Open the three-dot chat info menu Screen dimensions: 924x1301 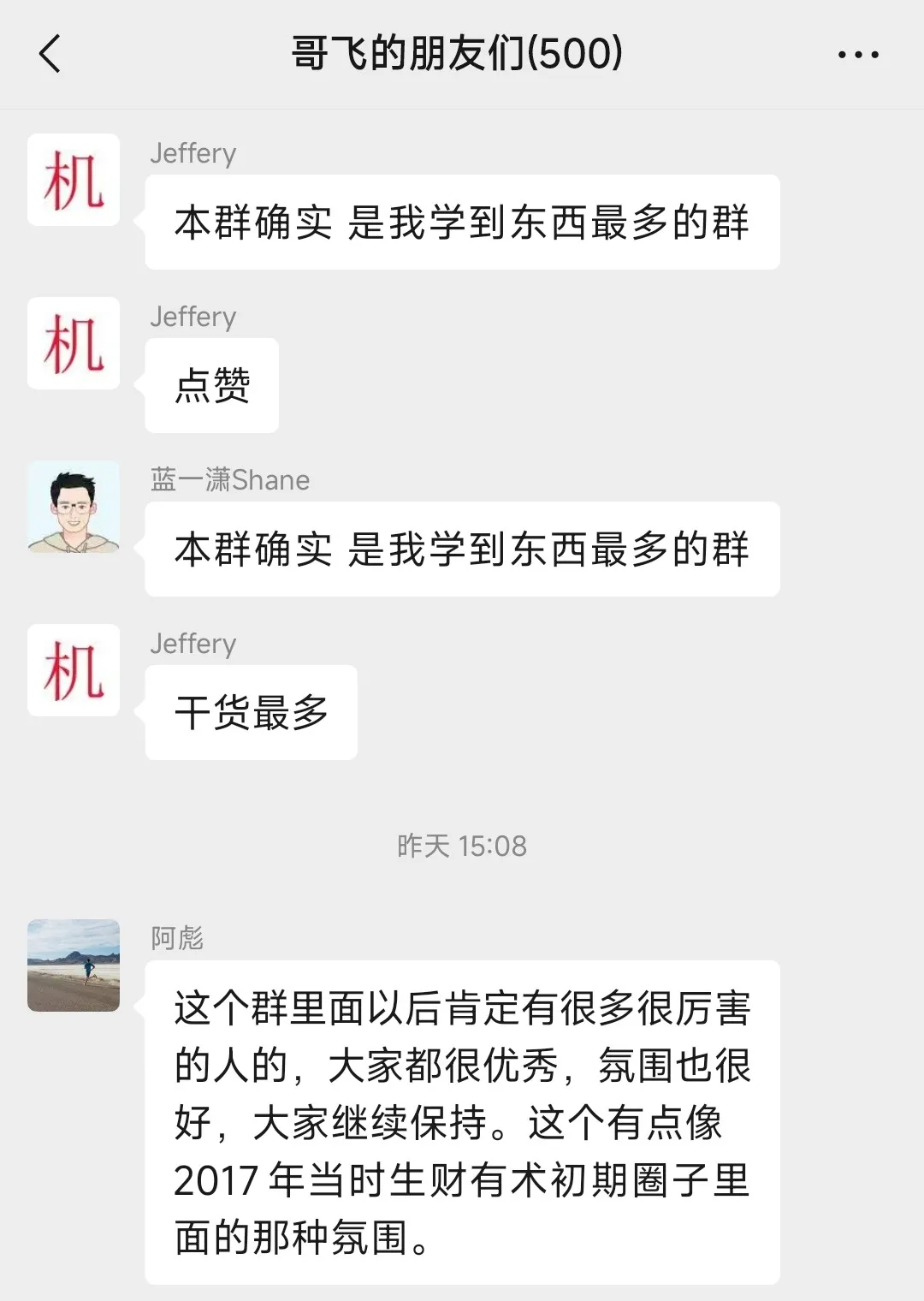tap(857, 55)
